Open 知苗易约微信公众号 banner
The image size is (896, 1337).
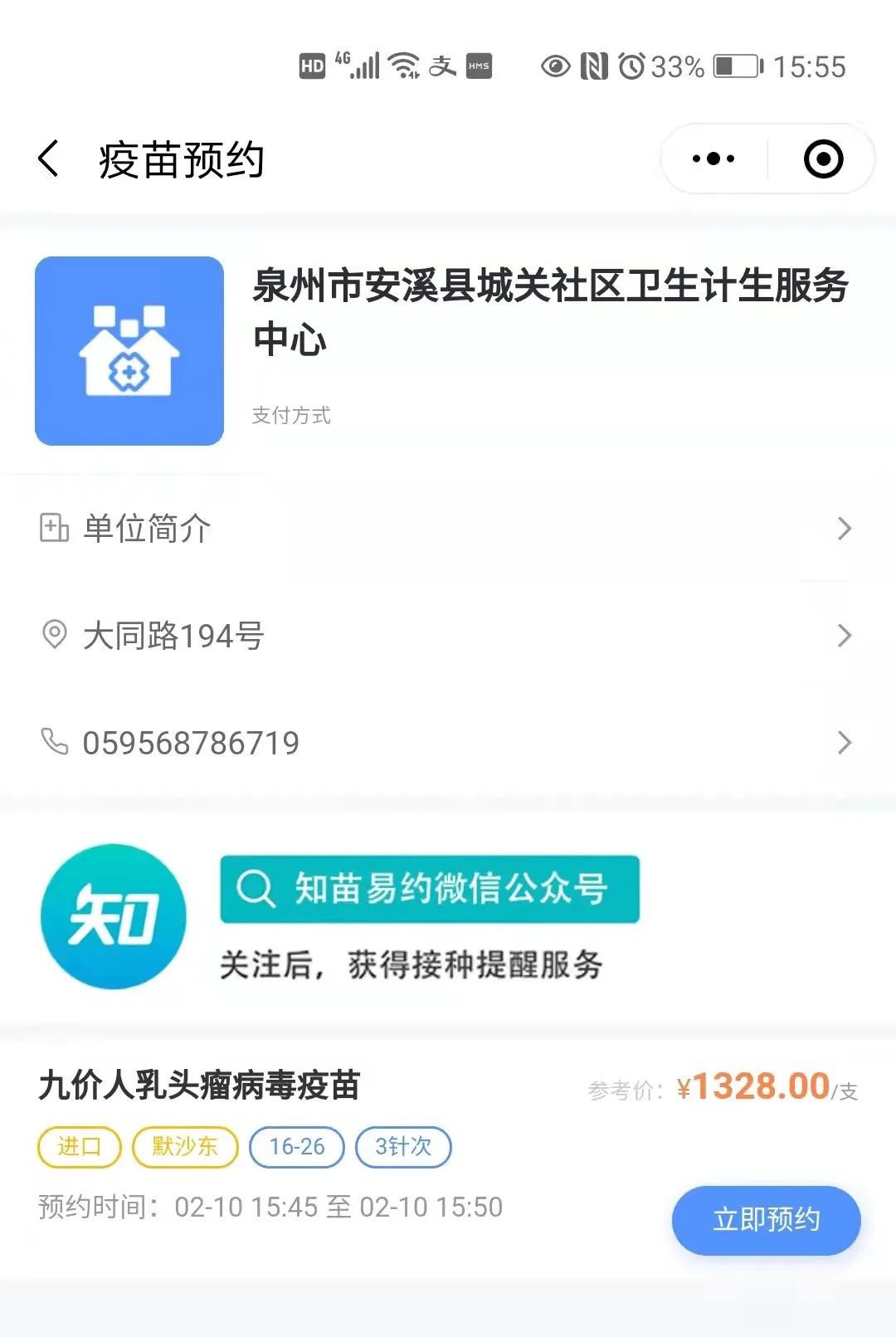(x=429, y=889)
